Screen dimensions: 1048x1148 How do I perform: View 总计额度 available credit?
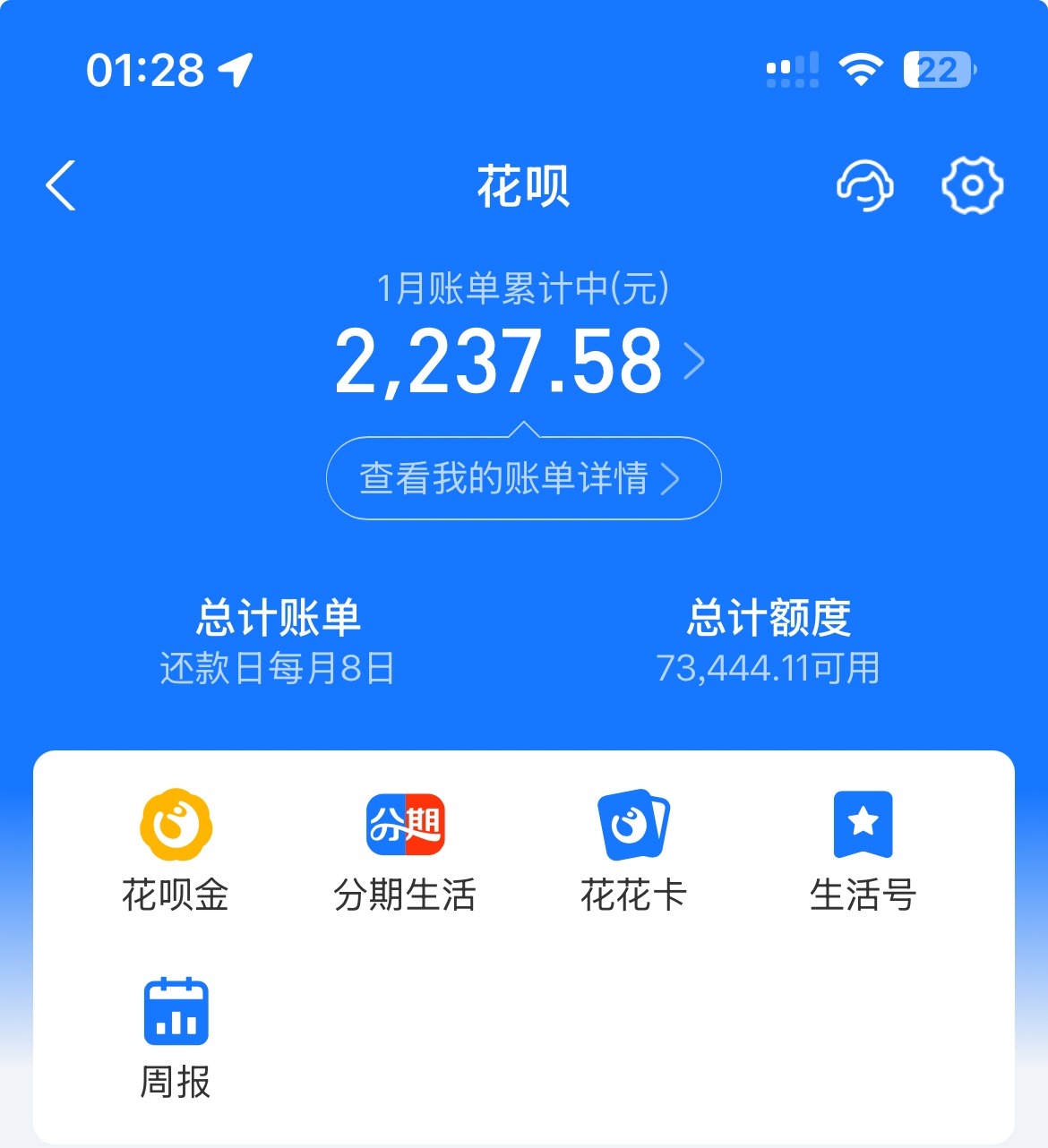(x=769, y=641)
